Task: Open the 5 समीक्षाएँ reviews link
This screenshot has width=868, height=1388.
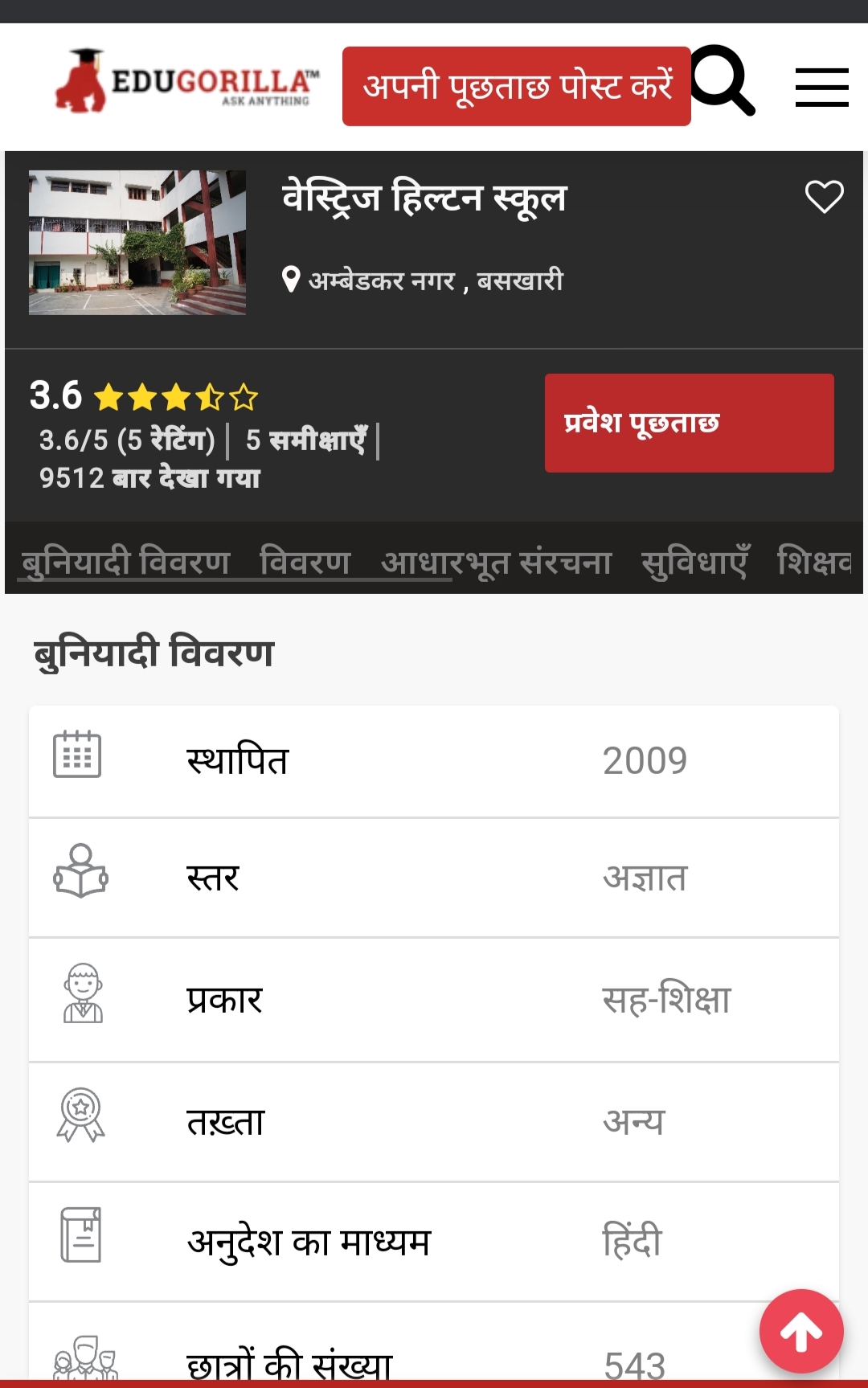Action: click(x=305, y=440)
